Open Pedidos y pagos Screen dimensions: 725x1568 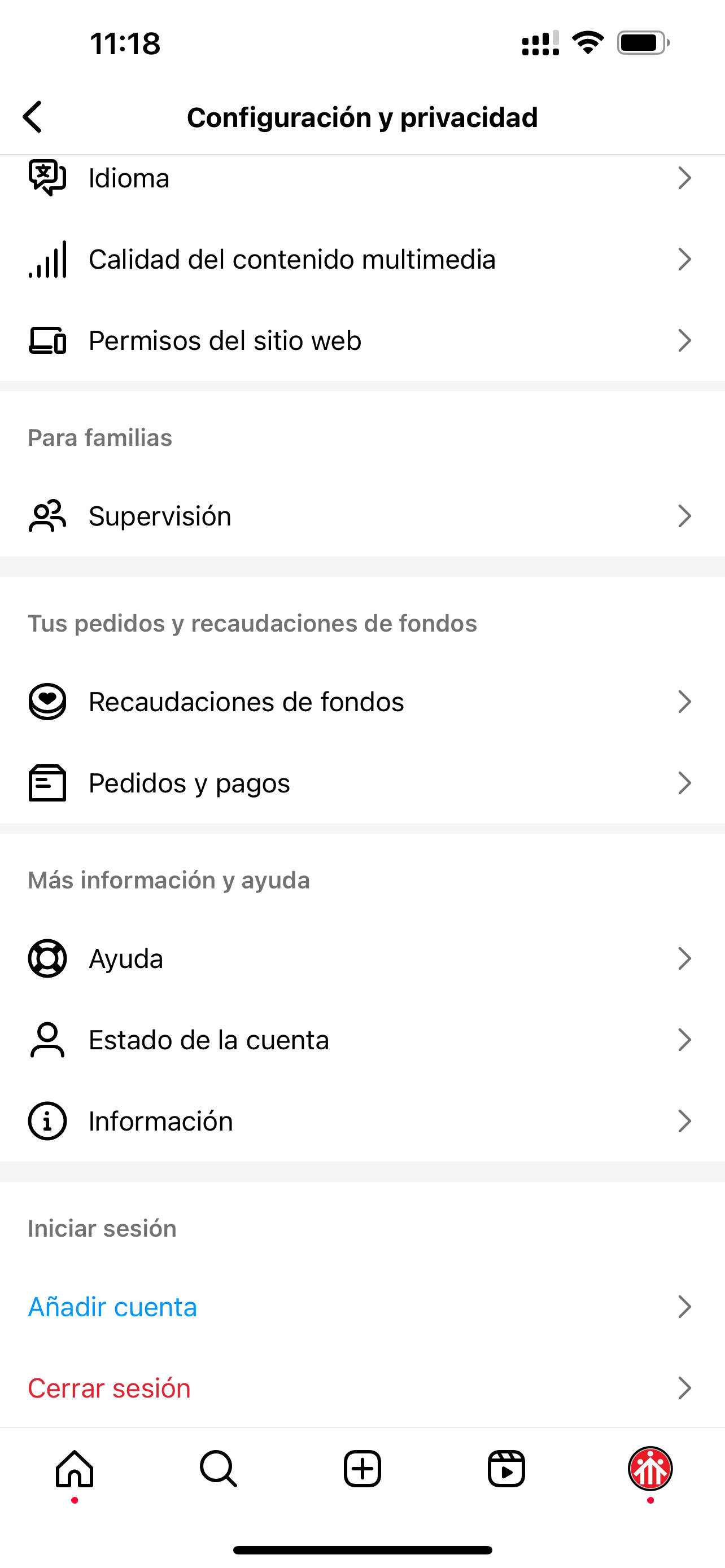[362, 783]
